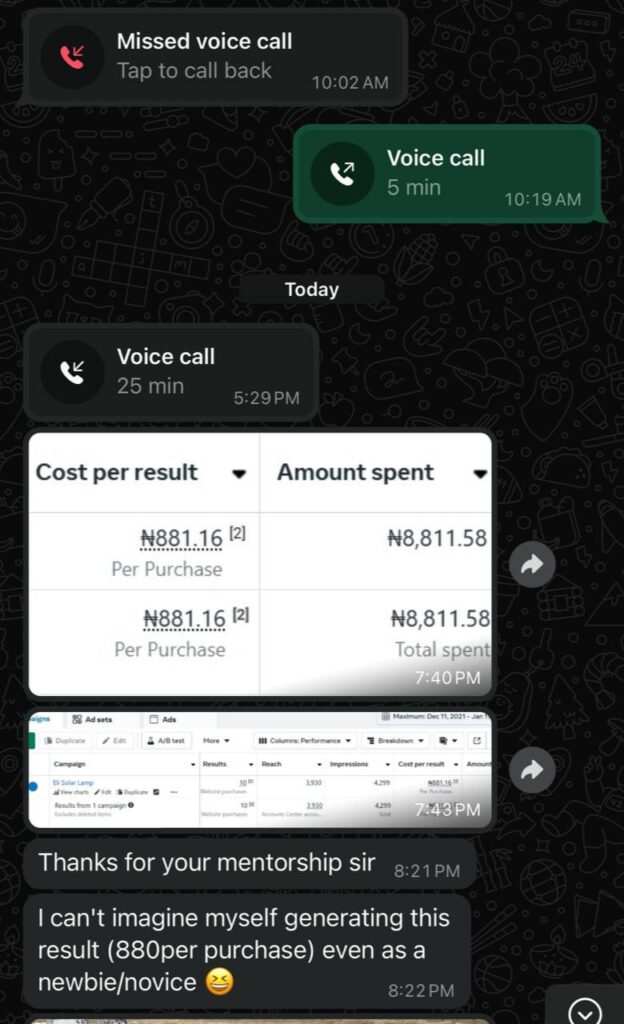Forward the campaign screenshot sent at 7:43 PM
The image size is (624, 1024).
[x=532, y=770]
